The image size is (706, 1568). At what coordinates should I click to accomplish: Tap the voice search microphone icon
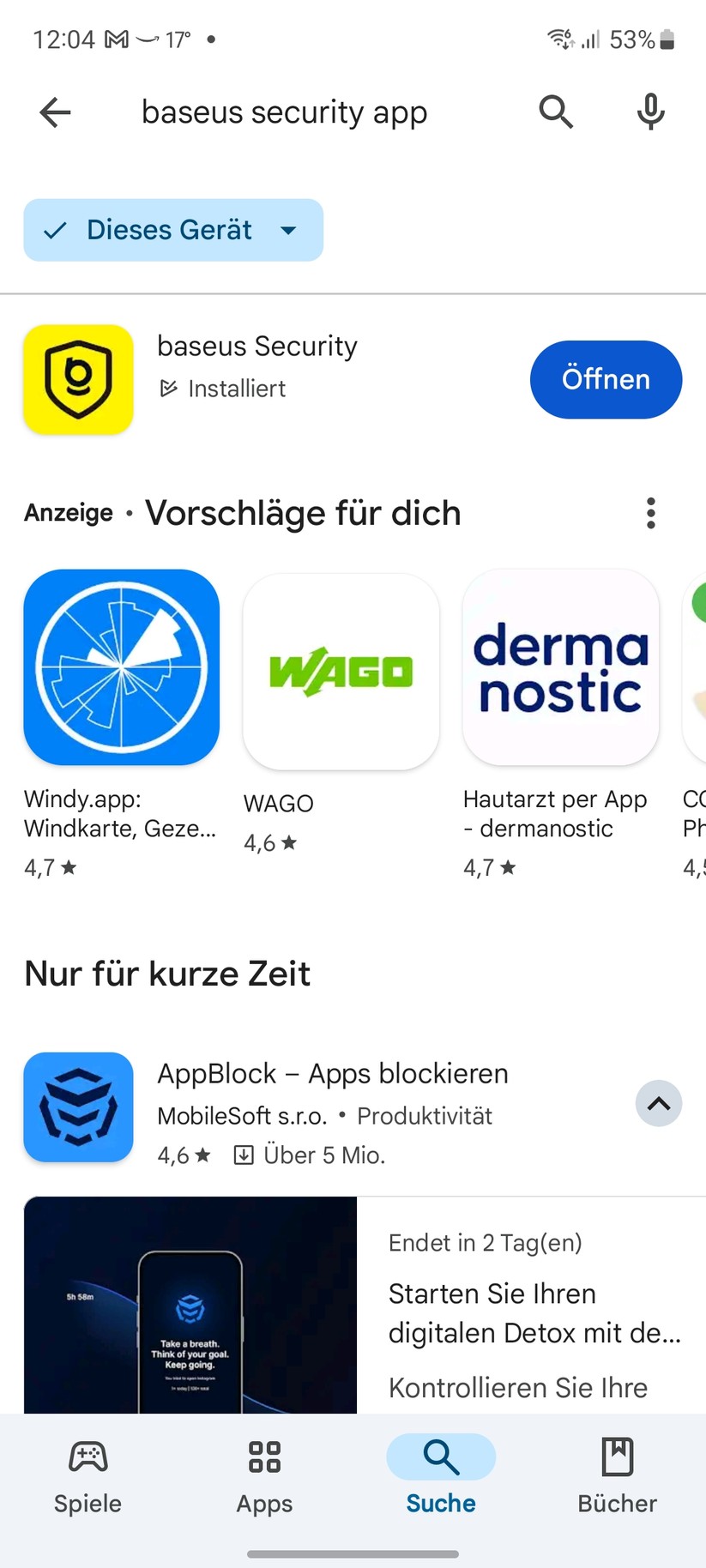[650, 112]
